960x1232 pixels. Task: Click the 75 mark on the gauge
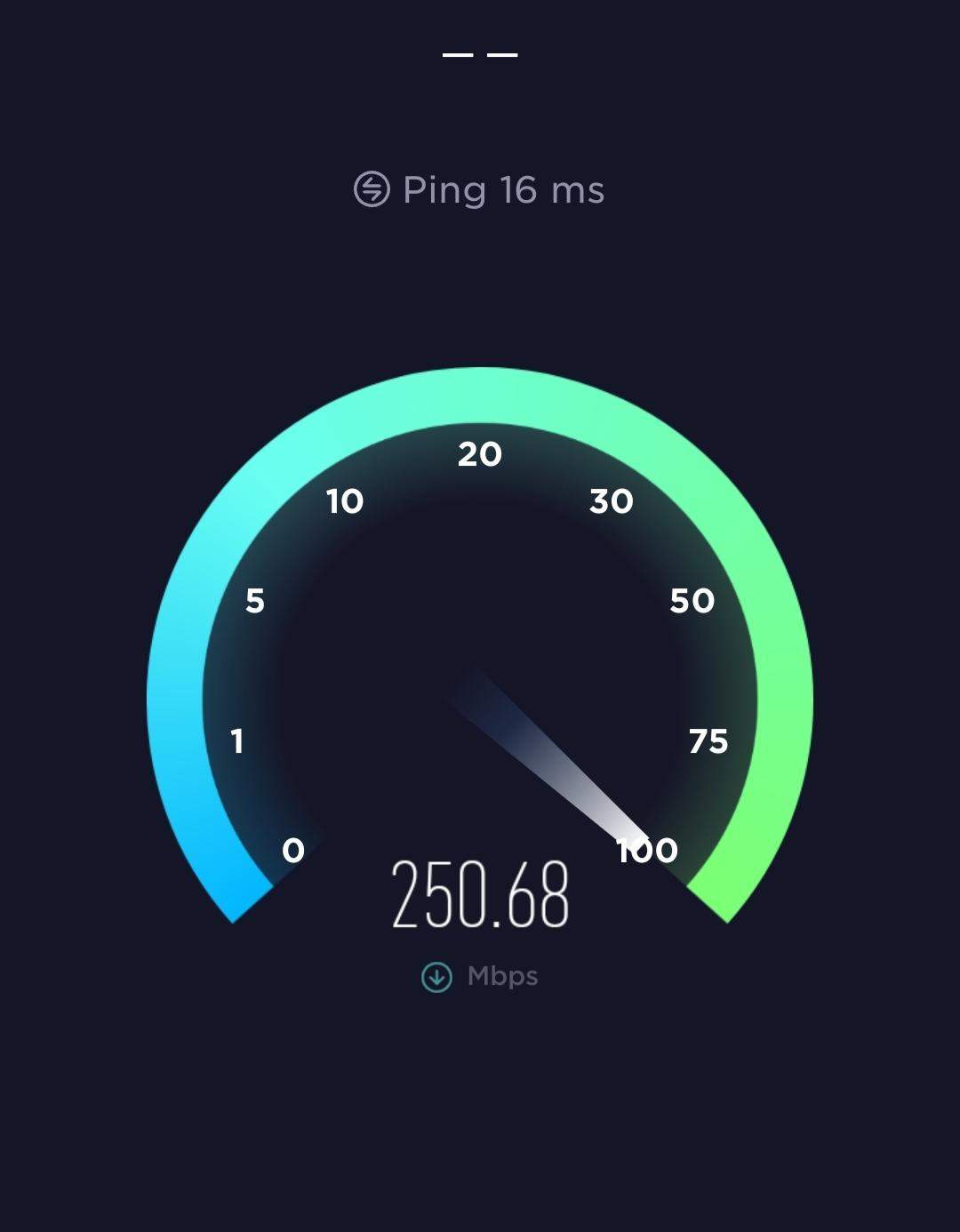tap(707, 740)
